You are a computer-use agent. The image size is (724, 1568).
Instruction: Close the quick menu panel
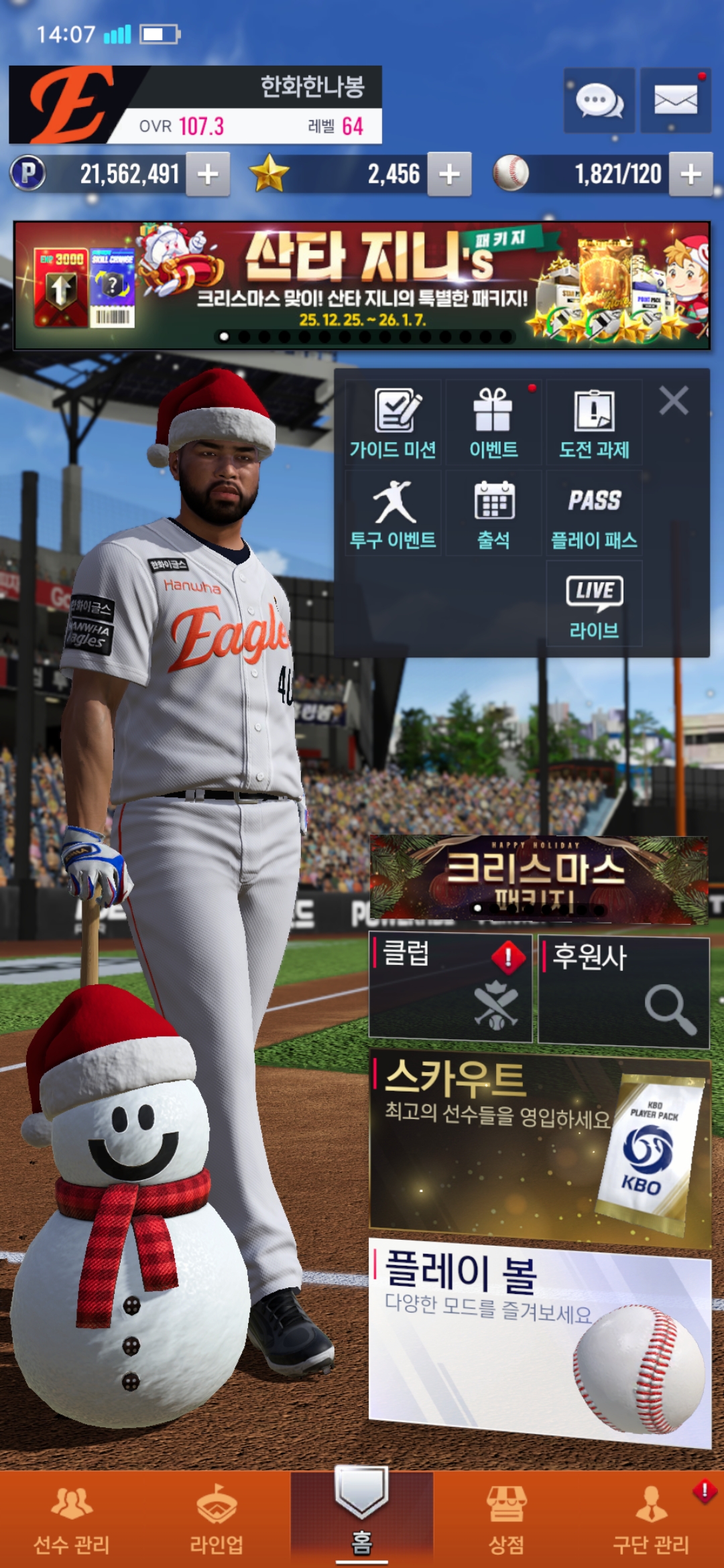click(x=674, y=401)
